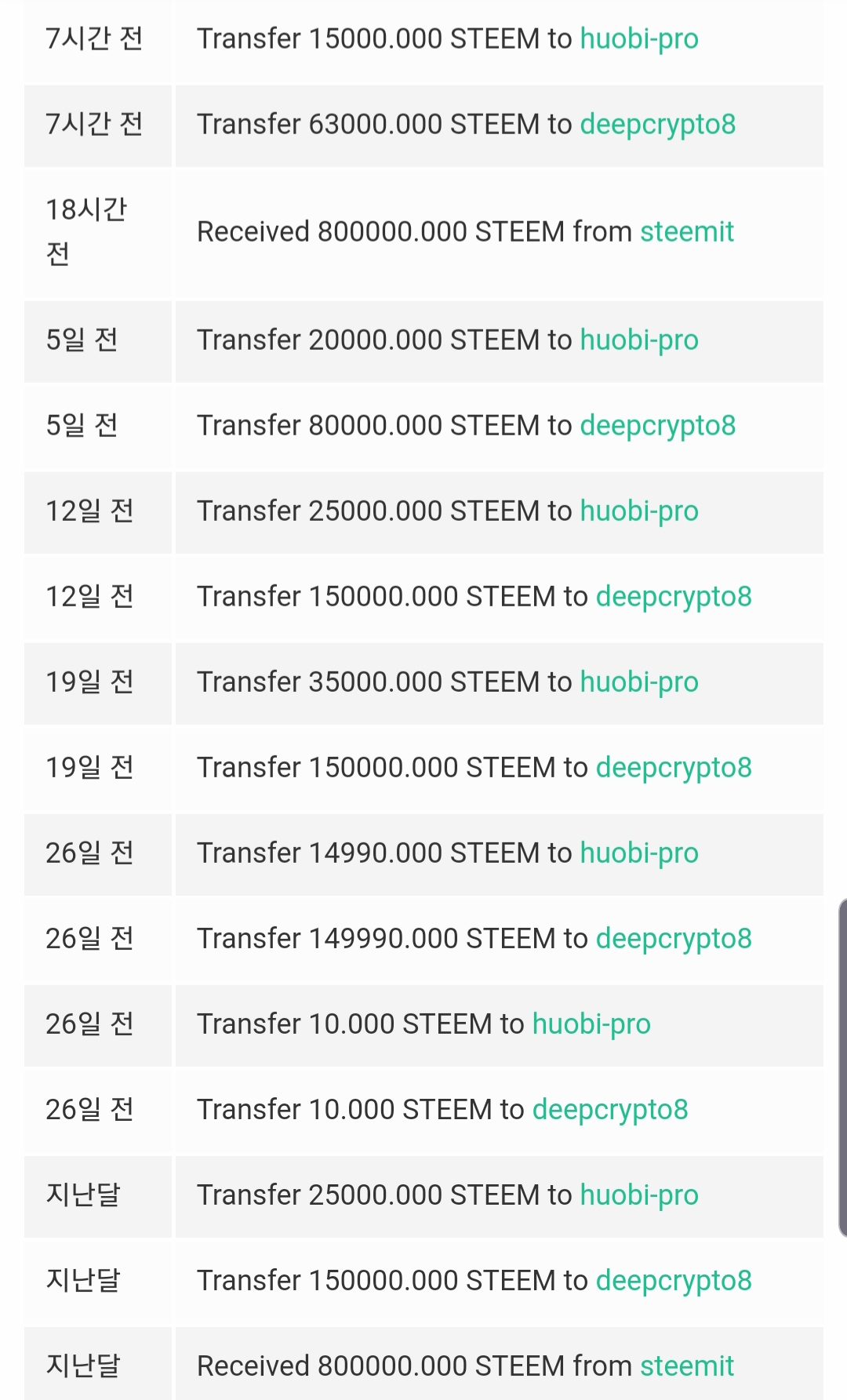Visit deepcrypto8 from the 10.000 STEEM transfer
The width and height of the screenshot is (847, 1400).
609,1110
